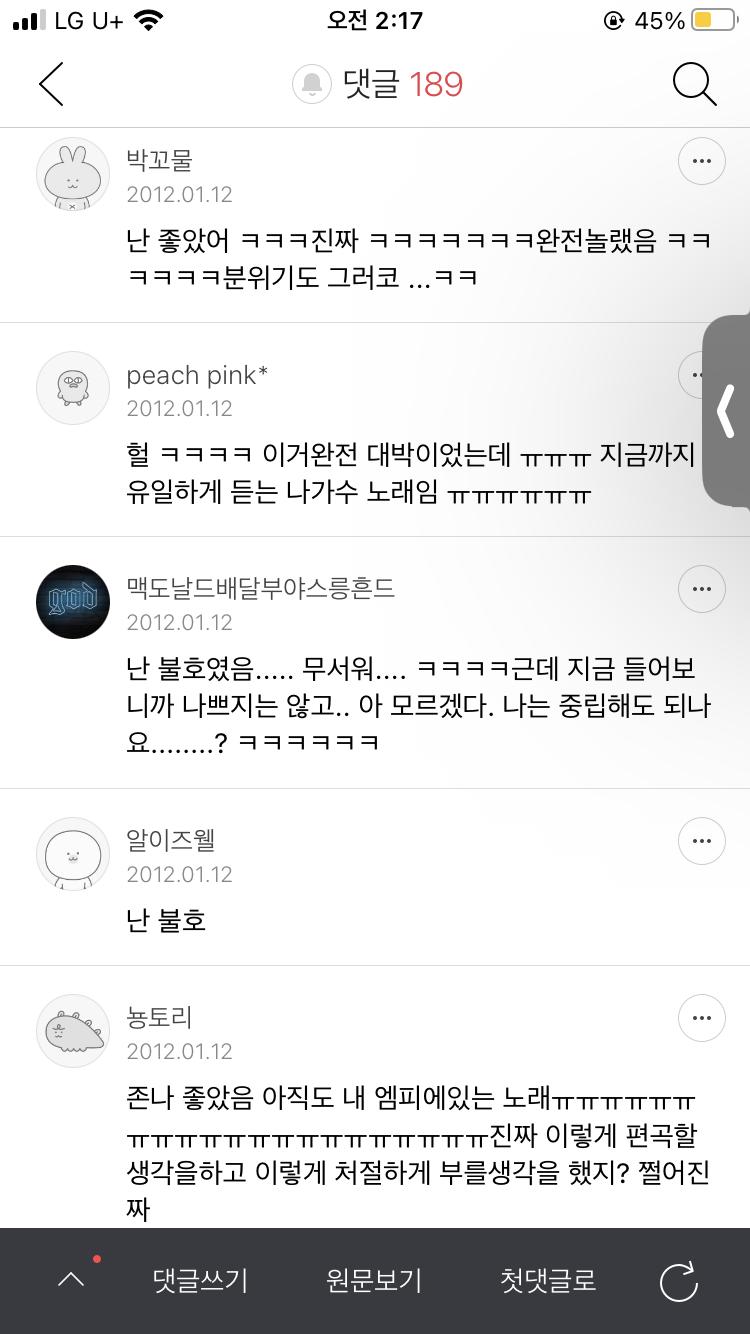Go back using the left arrow icon
The width and height of the screenshot is (750, 1334).
point(52,84)
